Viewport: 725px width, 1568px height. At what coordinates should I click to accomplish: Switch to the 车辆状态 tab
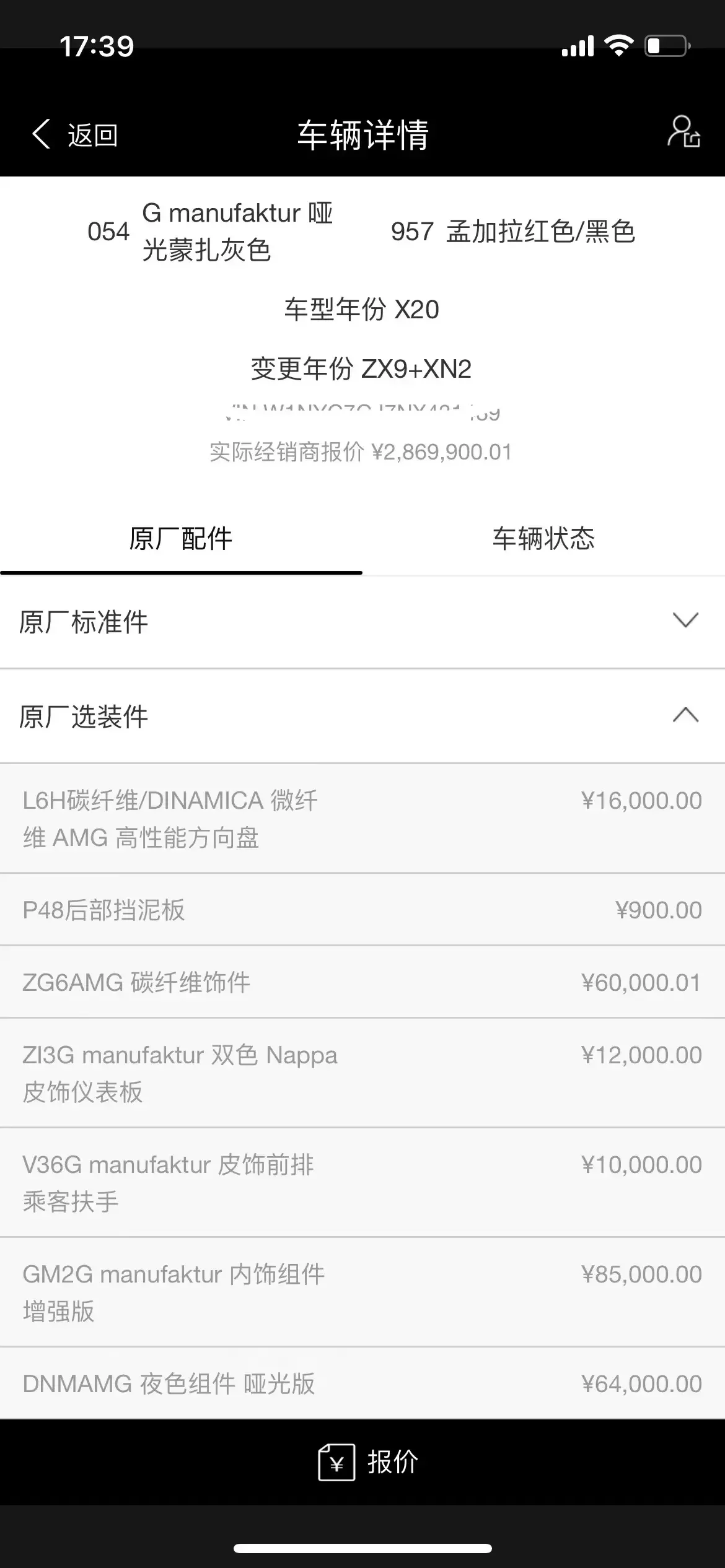543,538
